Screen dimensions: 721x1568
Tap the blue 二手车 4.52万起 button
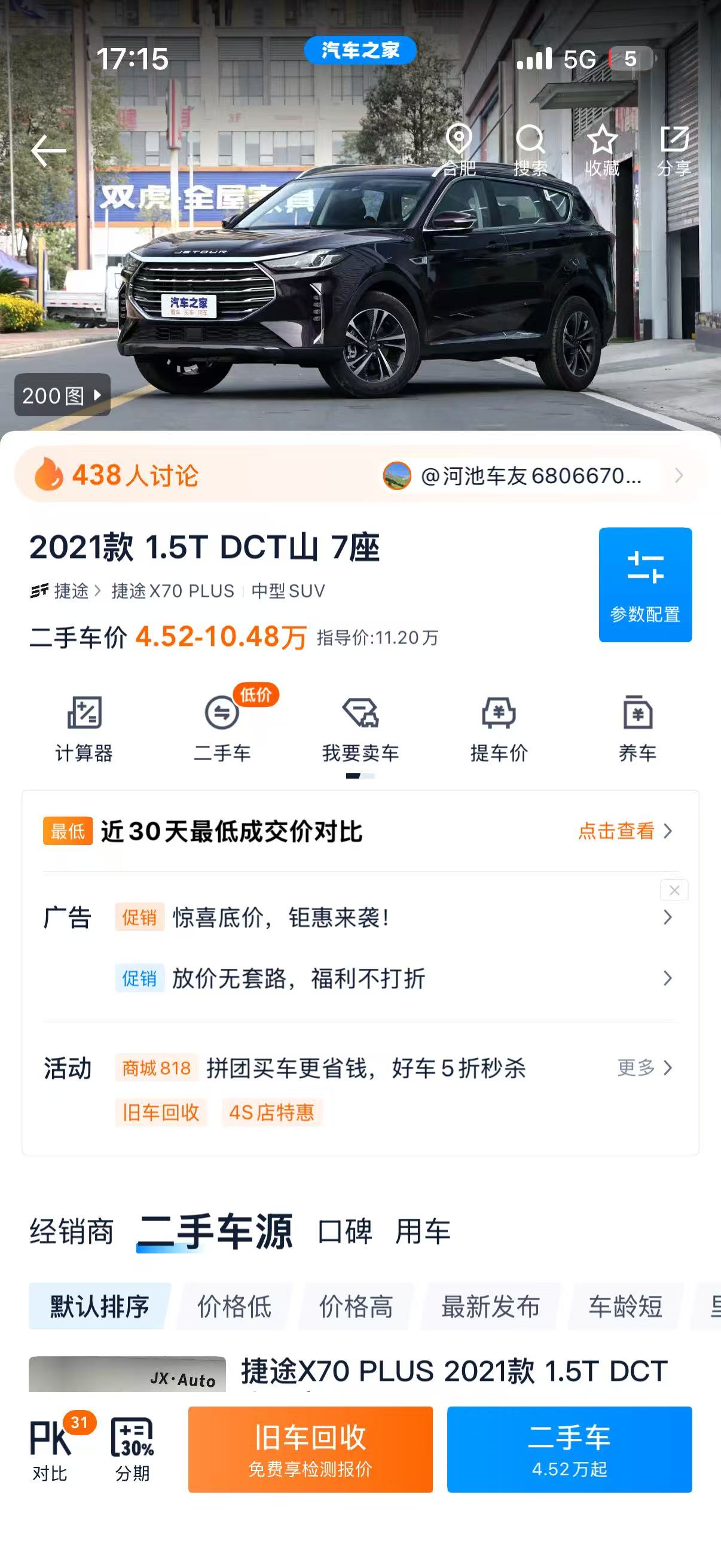(570, 1450)
